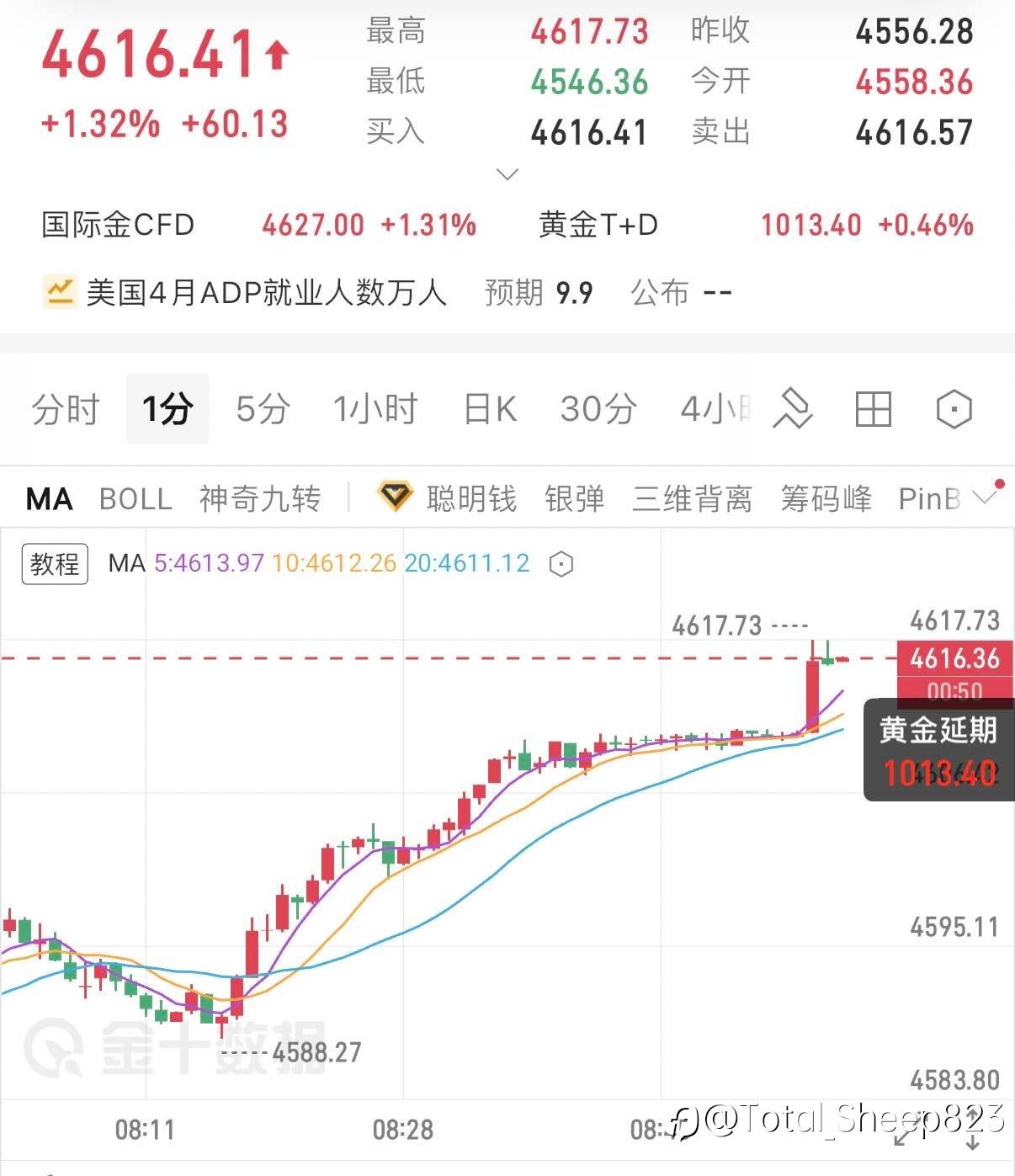Open the chart grid layout icon
This screenshot has width=1015, height=1176.
pos(873,410)
